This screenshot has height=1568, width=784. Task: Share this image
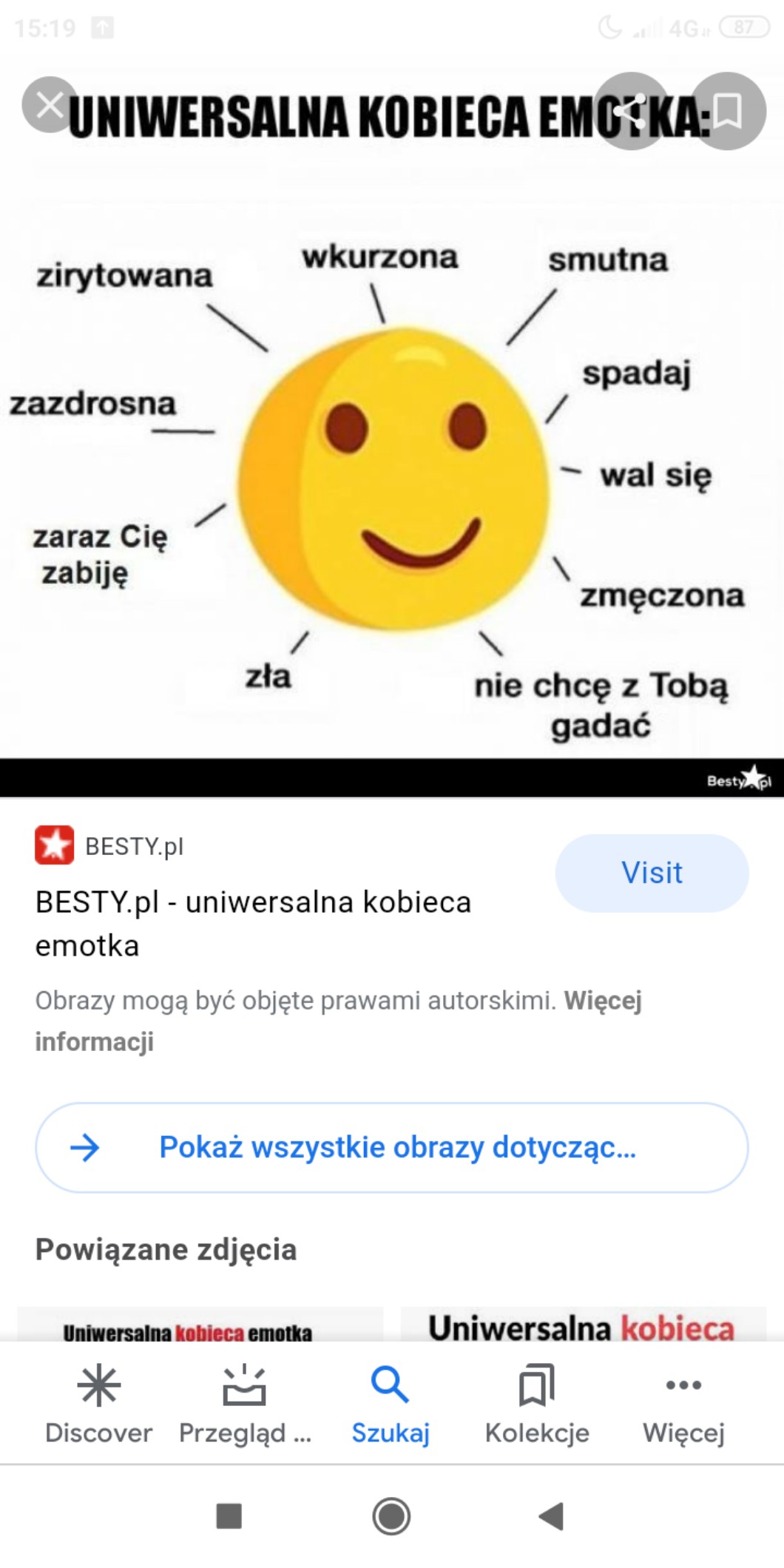[631, 111]
